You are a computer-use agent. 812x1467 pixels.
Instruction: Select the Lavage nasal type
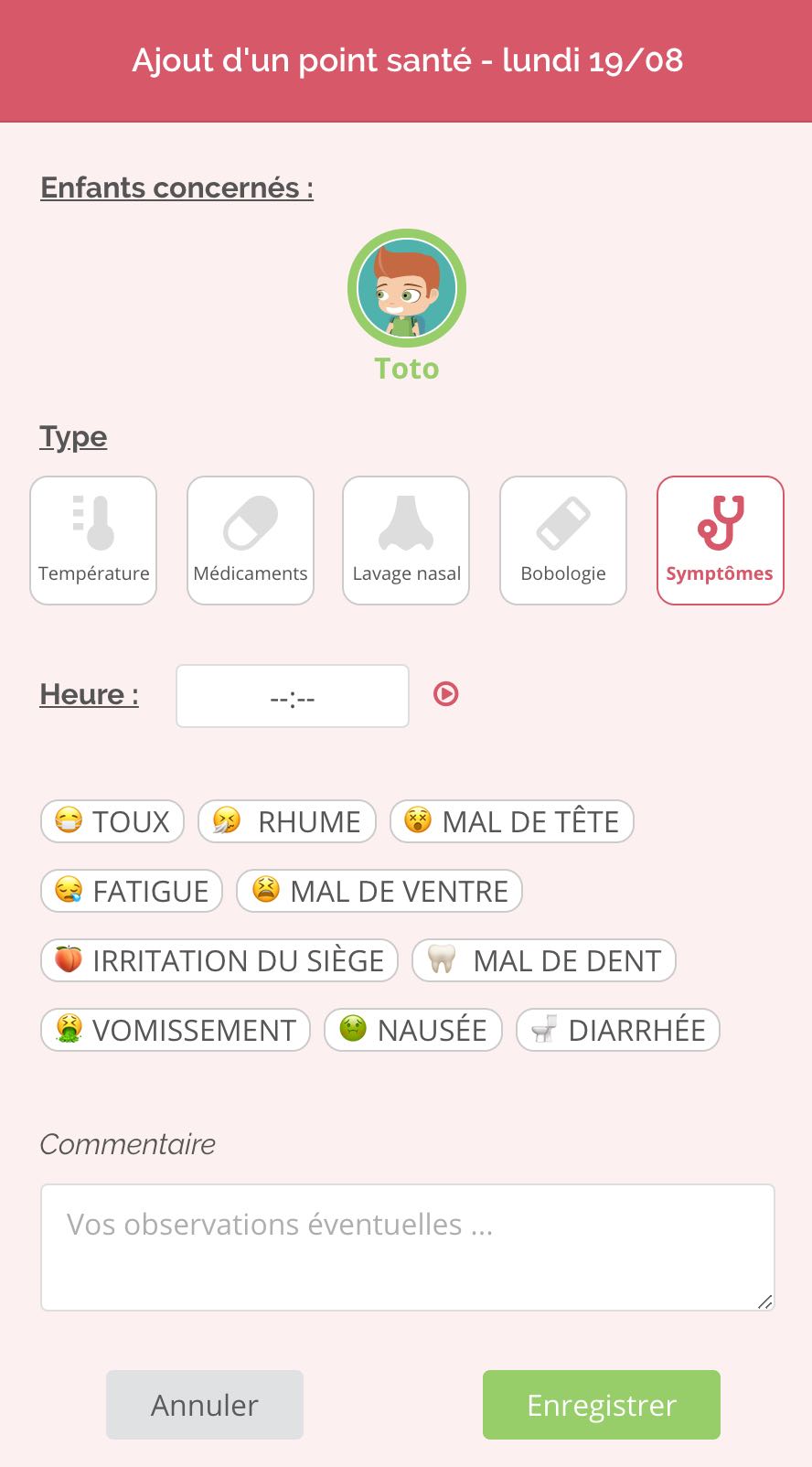click(x=406, y=541)
